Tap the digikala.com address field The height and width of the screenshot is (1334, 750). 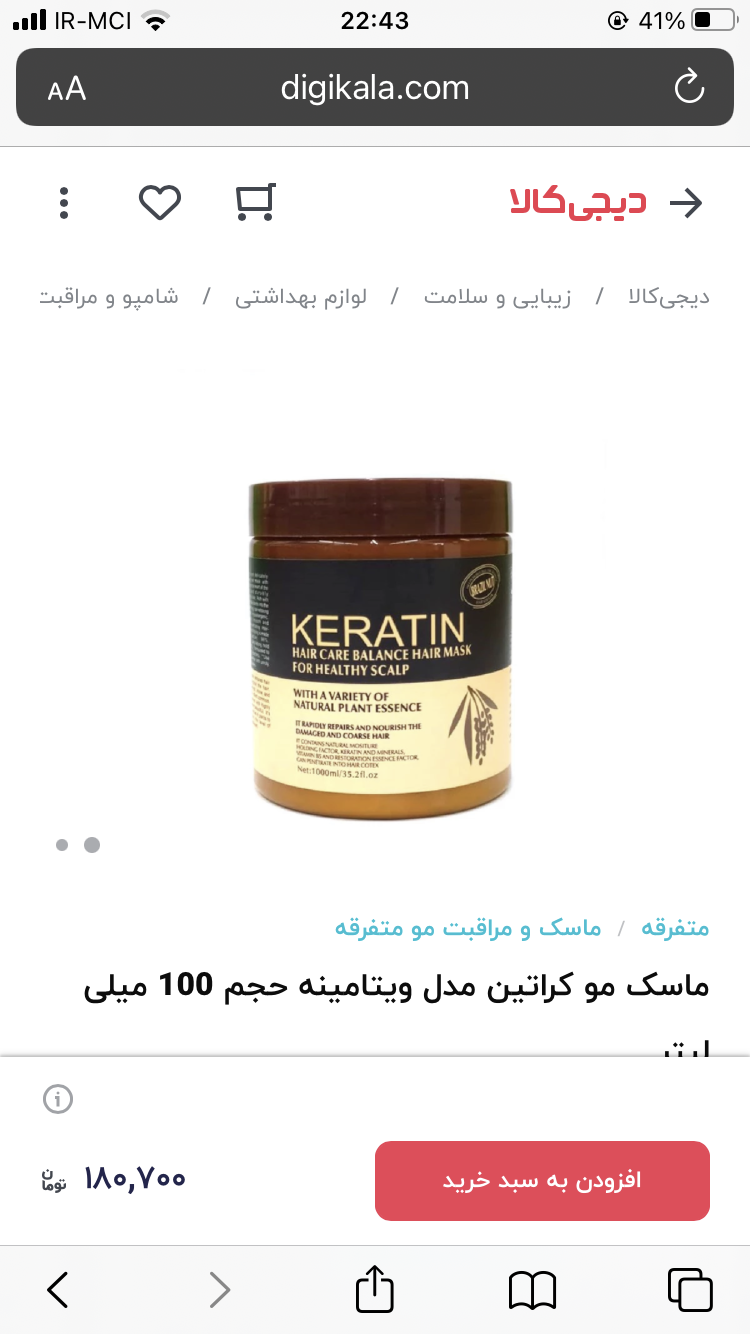(375, 88)
